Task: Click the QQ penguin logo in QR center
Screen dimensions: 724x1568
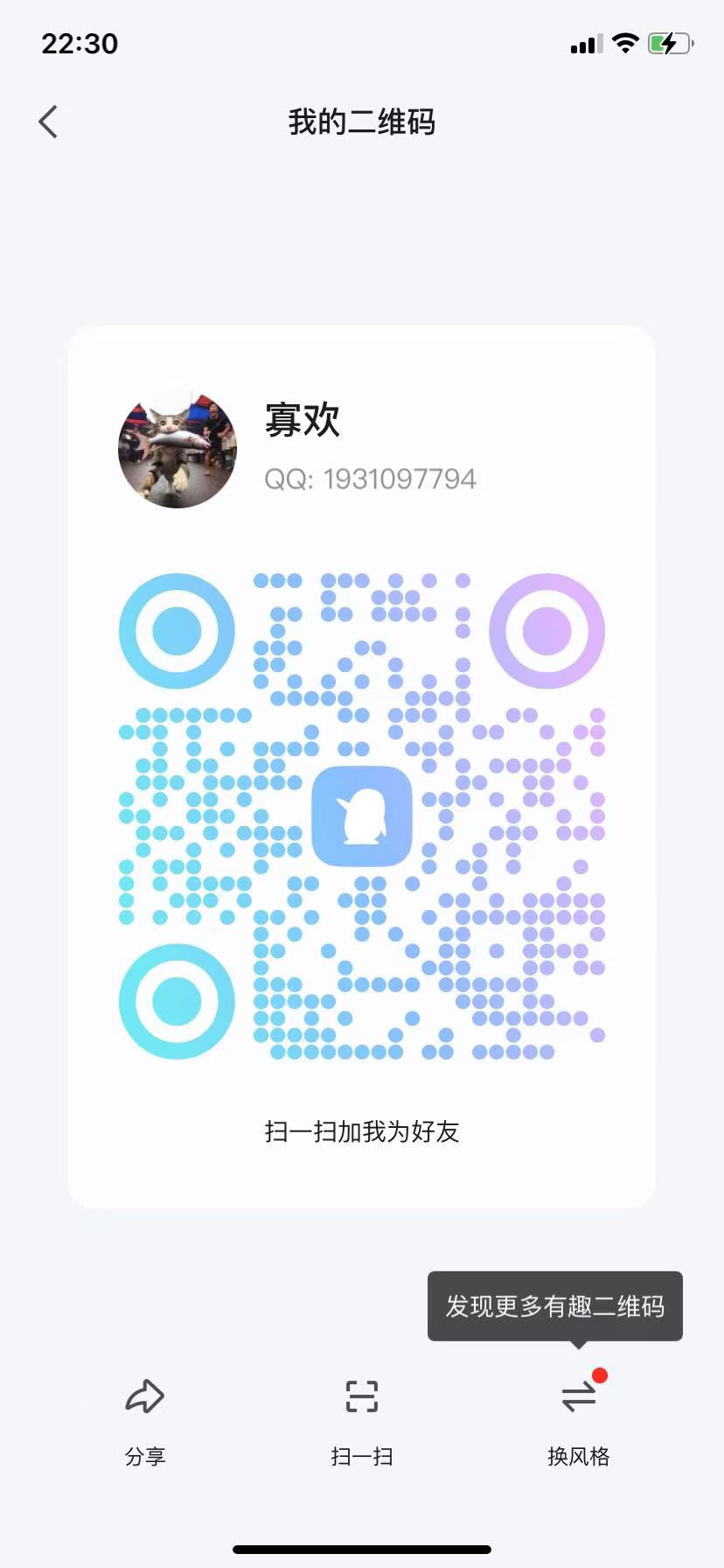Action: point(361,815)
